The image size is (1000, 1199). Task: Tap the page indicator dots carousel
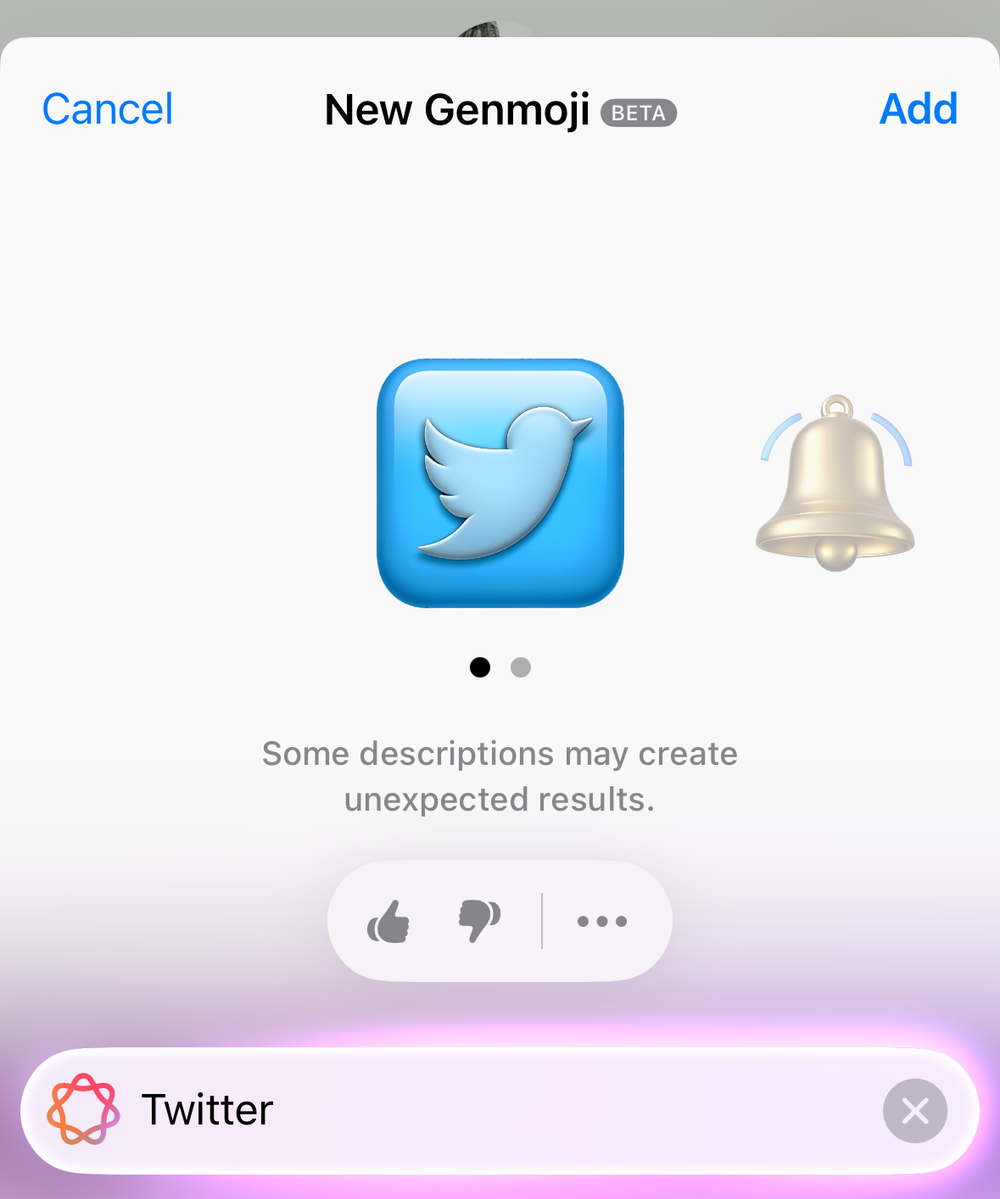coord(500,667)
